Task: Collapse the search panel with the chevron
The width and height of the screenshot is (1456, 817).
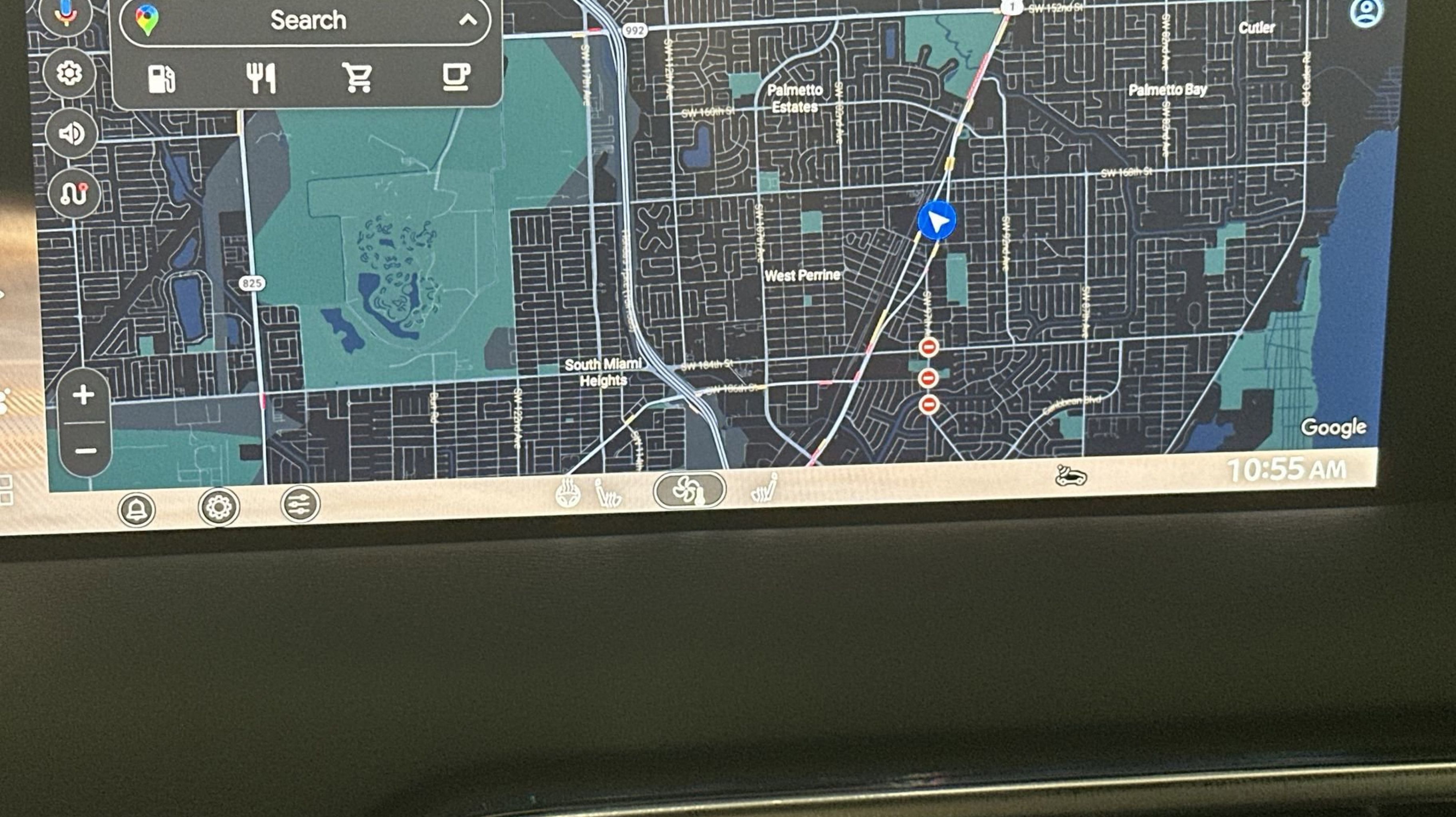Action: [x=467, y=20]
